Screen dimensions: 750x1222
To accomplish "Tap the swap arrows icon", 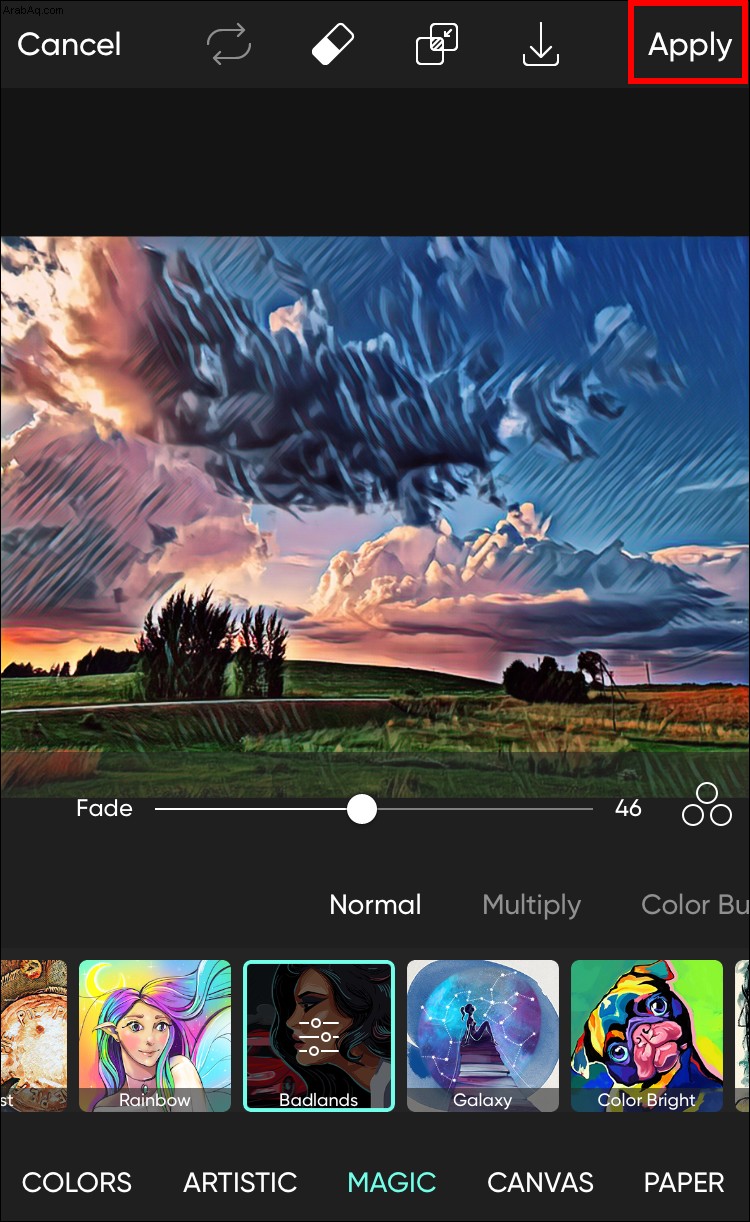I will point(227,45).
